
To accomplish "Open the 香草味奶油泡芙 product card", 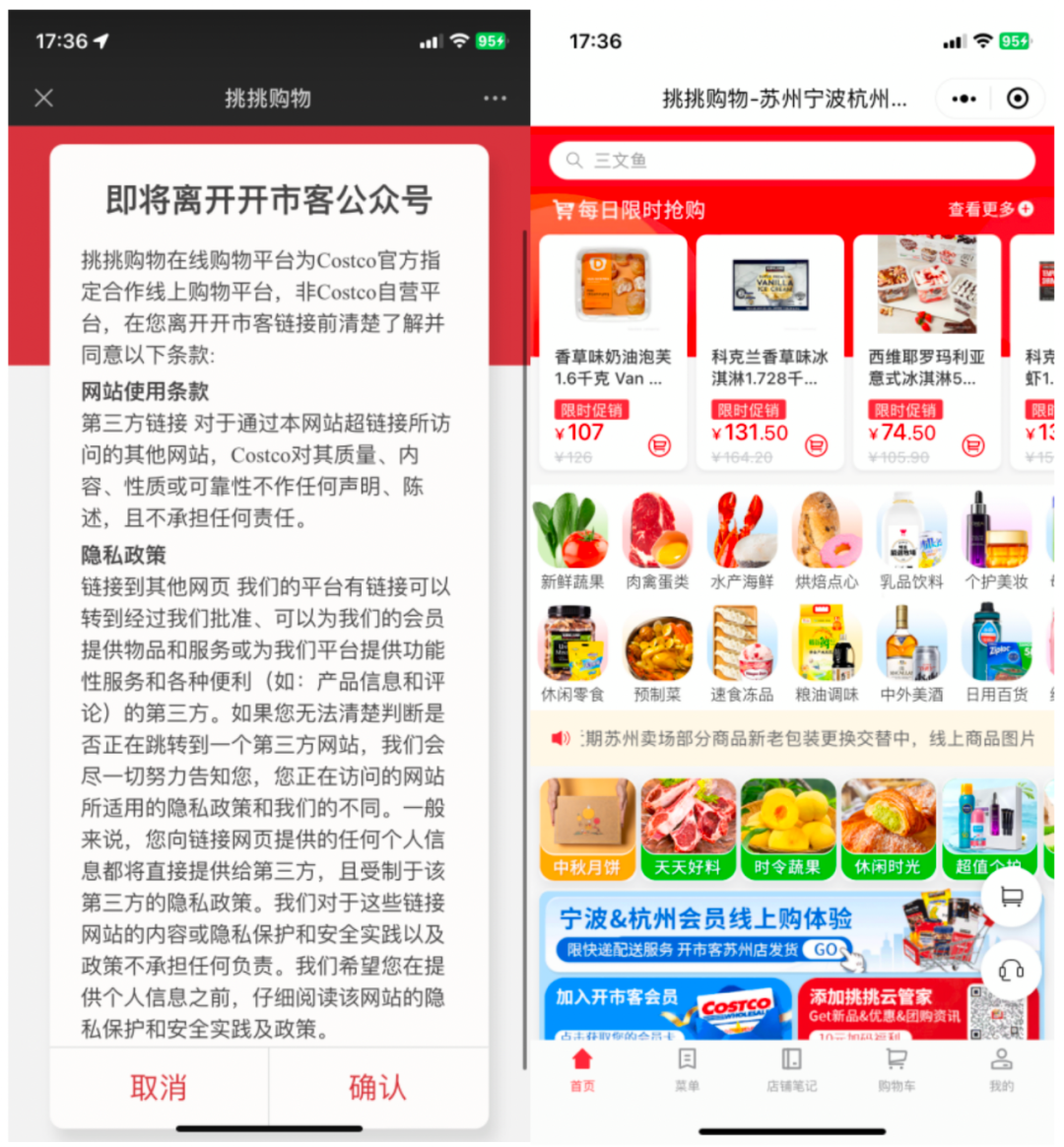I will [613, 351].
